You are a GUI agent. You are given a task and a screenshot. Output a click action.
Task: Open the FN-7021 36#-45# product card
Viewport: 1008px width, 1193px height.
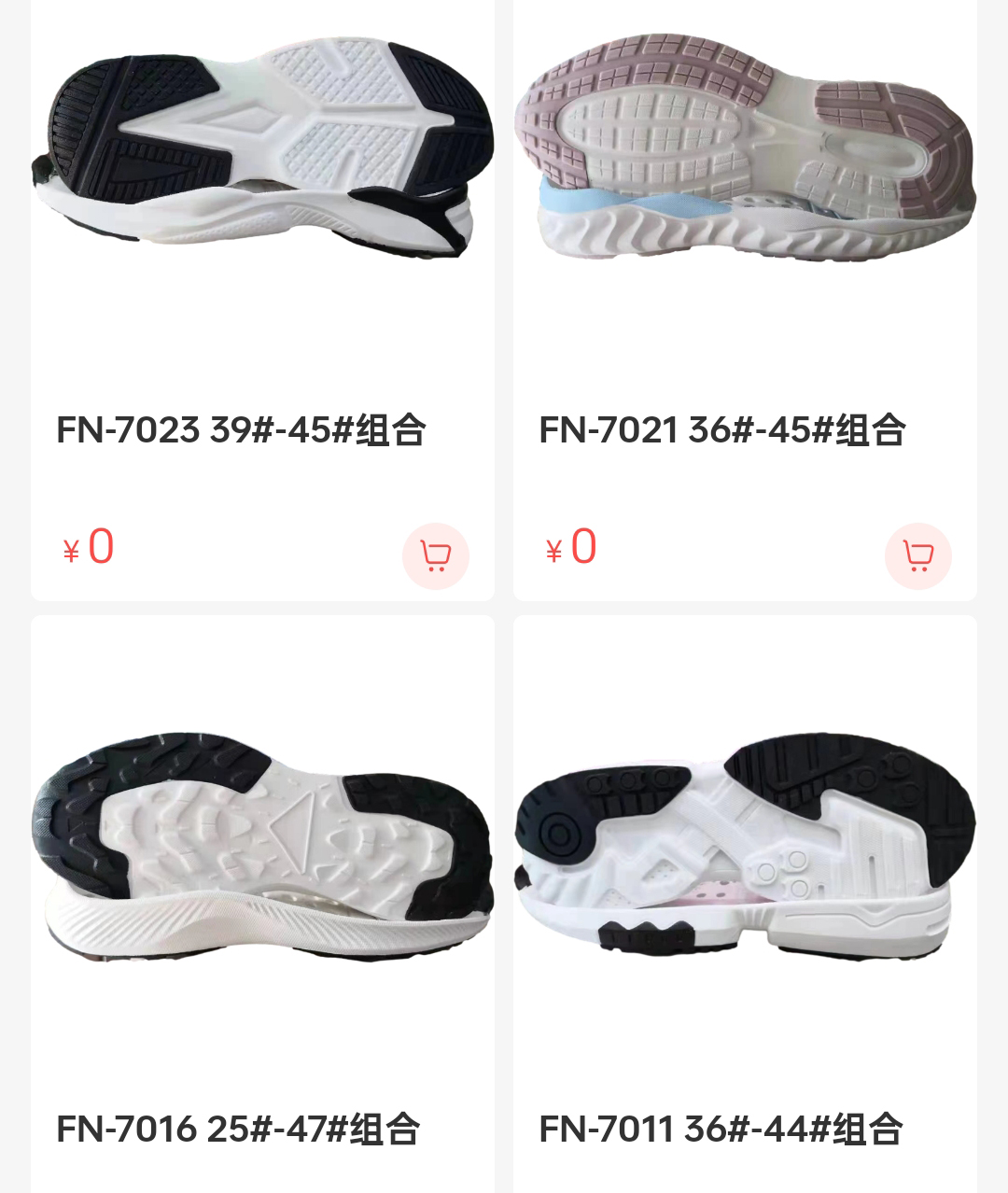point(722,430)
